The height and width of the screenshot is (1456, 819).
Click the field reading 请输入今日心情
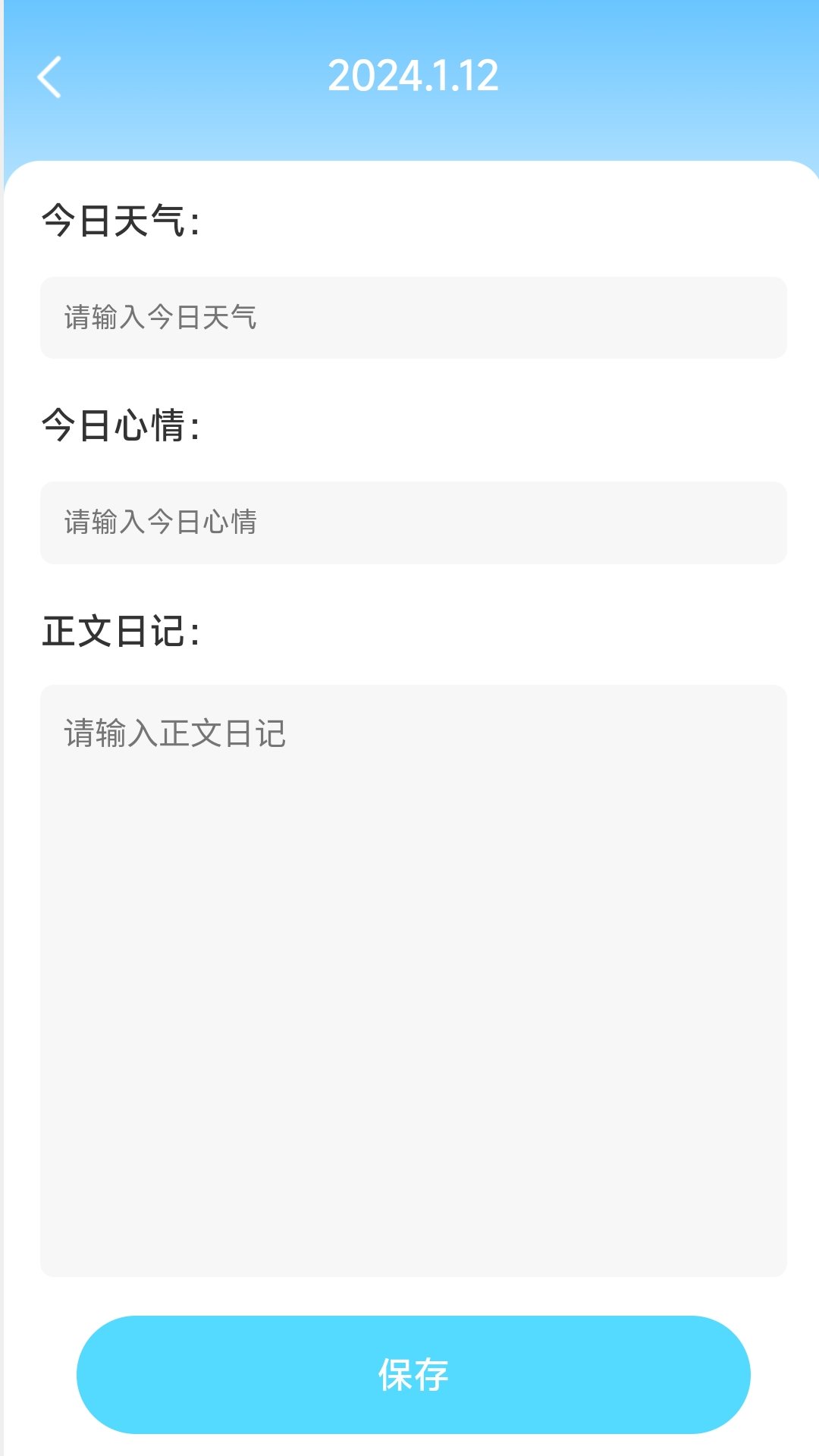[x=413, y=522]
